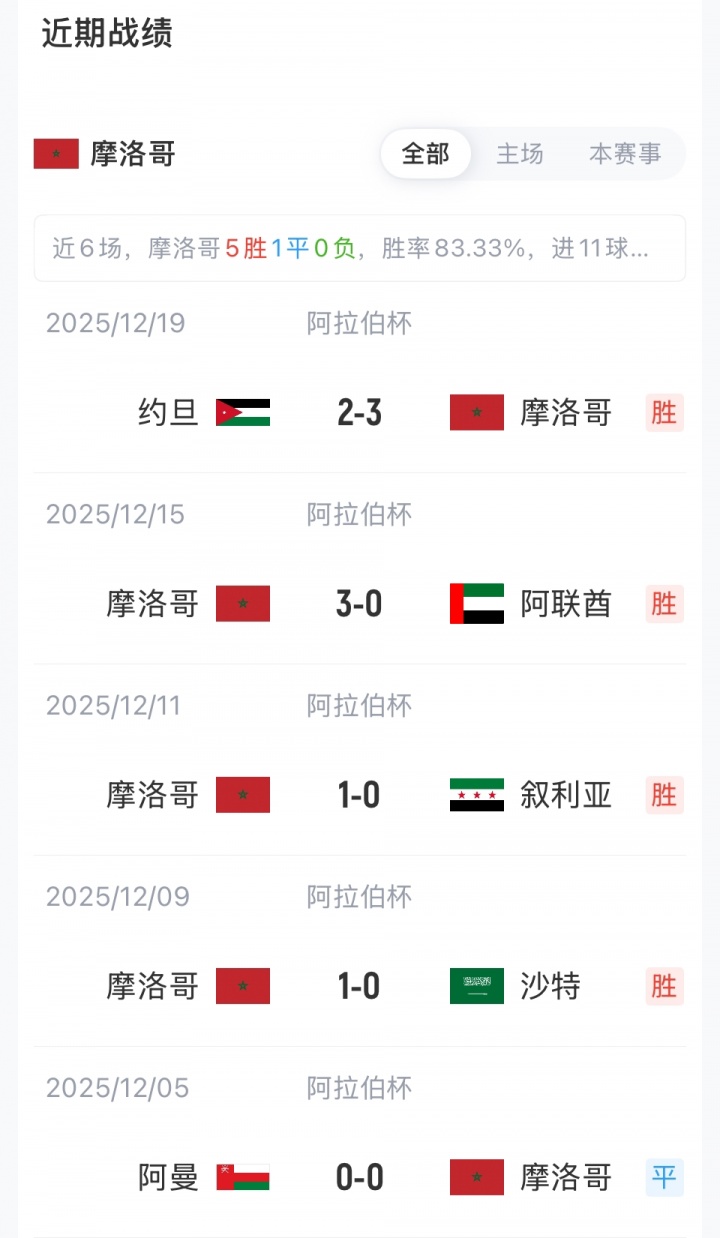Expand the truncated 近6场 summary text

[x=360, y=248]
